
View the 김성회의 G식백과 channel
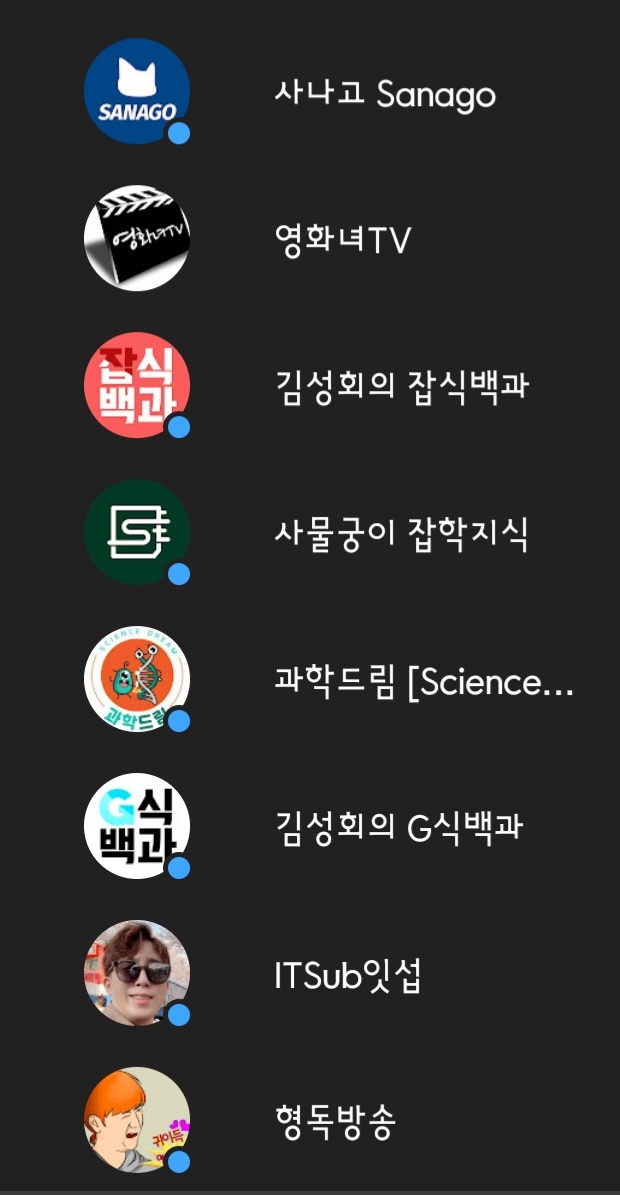click(x=310, y=826)
